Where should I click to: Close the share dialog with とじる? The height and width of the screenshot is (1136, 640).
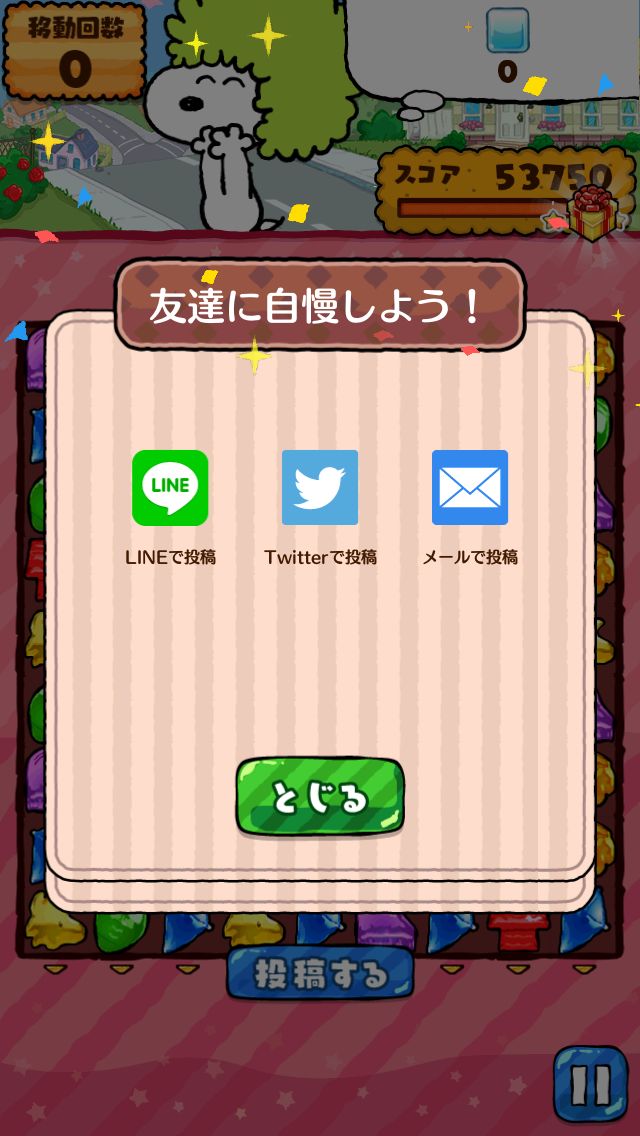(x=320, y=797)
